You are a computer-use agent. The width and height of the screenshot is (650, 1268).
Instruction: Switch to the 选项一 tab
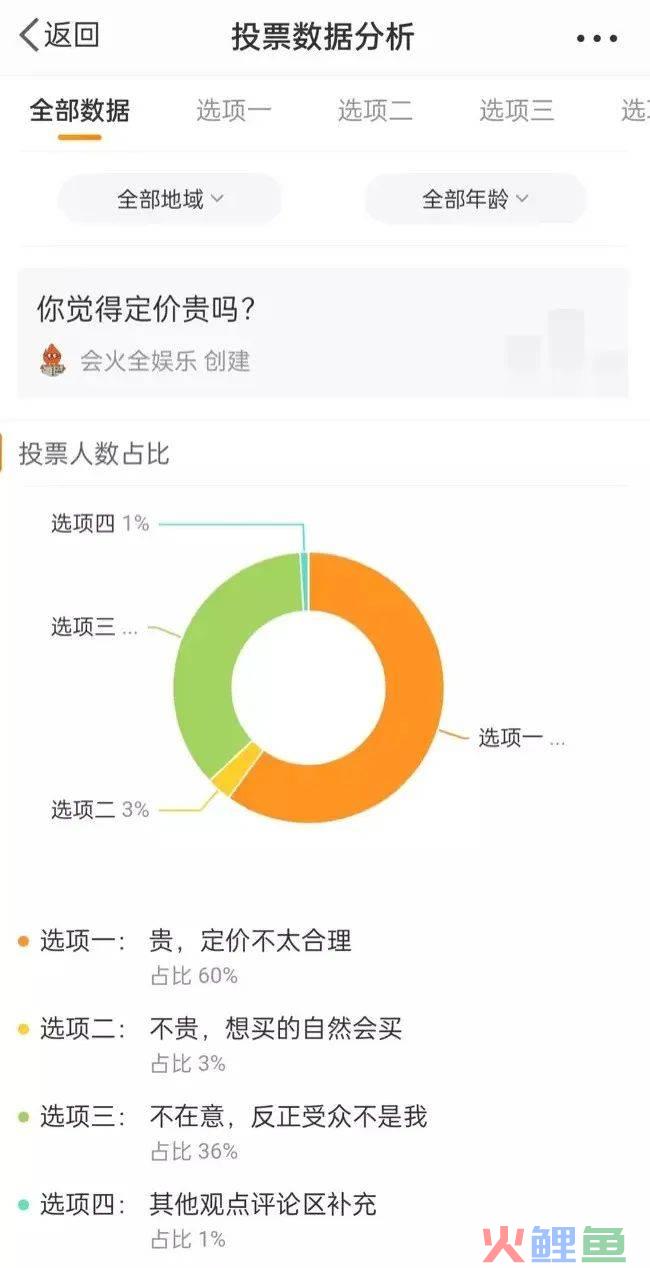click(x=233, y=110)
